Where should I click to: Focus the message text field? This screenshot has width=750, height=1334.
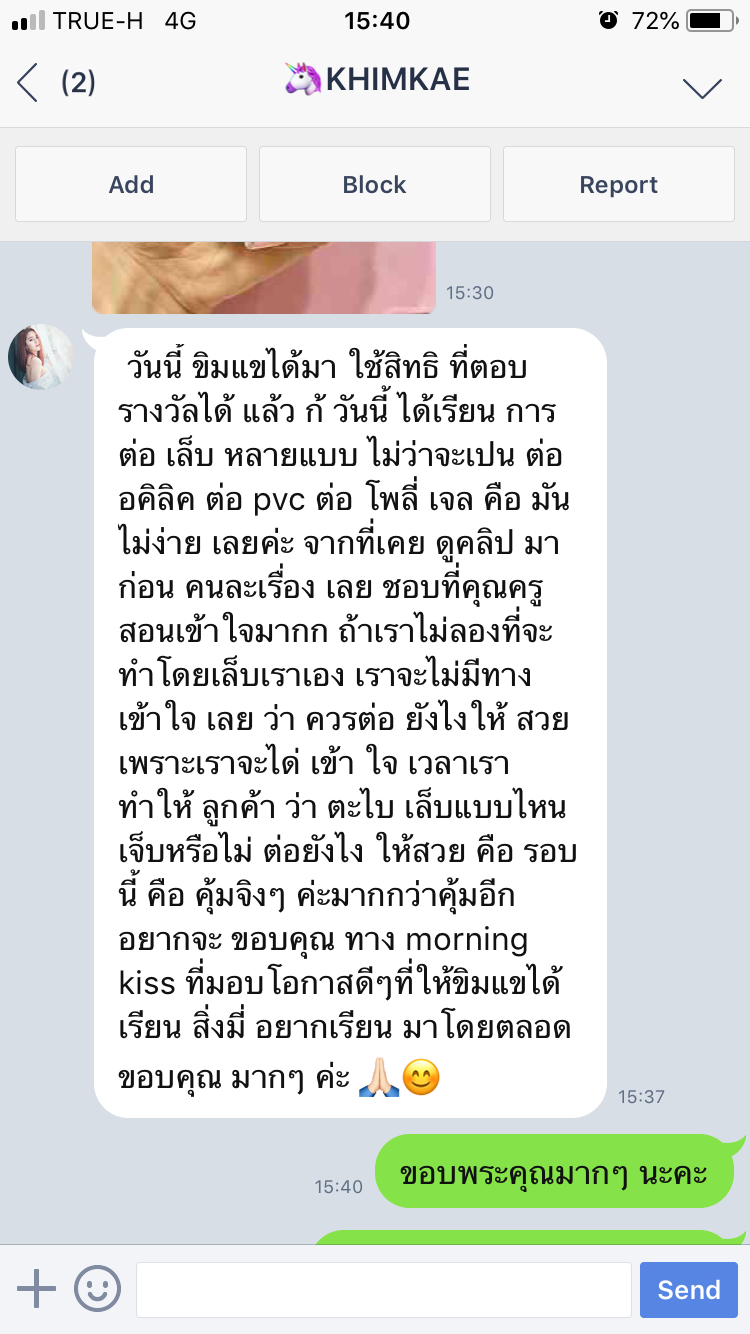point(384,1289)
